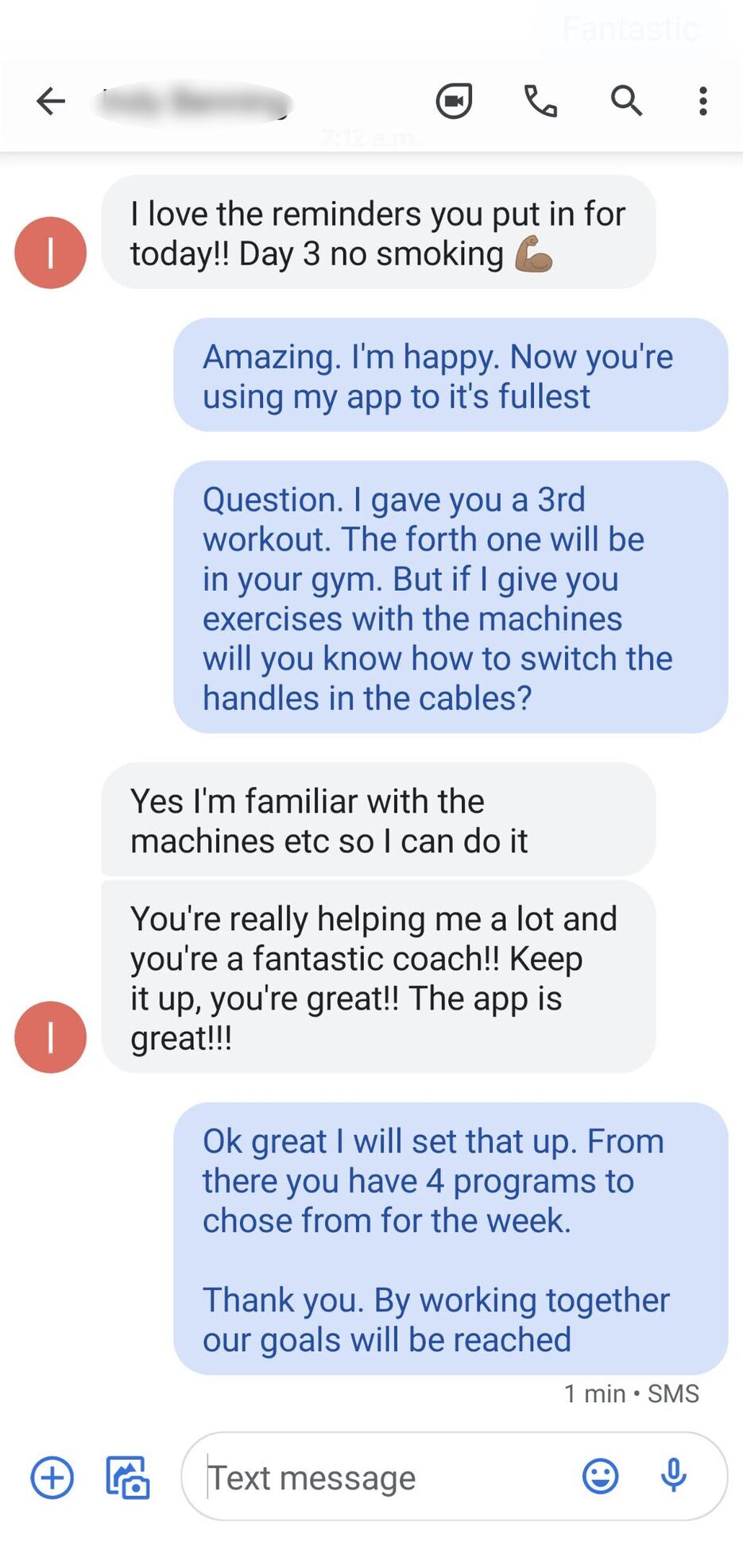The image size is (743, 1568).
Task: Search within this conversation
Action: coord(626,102)
